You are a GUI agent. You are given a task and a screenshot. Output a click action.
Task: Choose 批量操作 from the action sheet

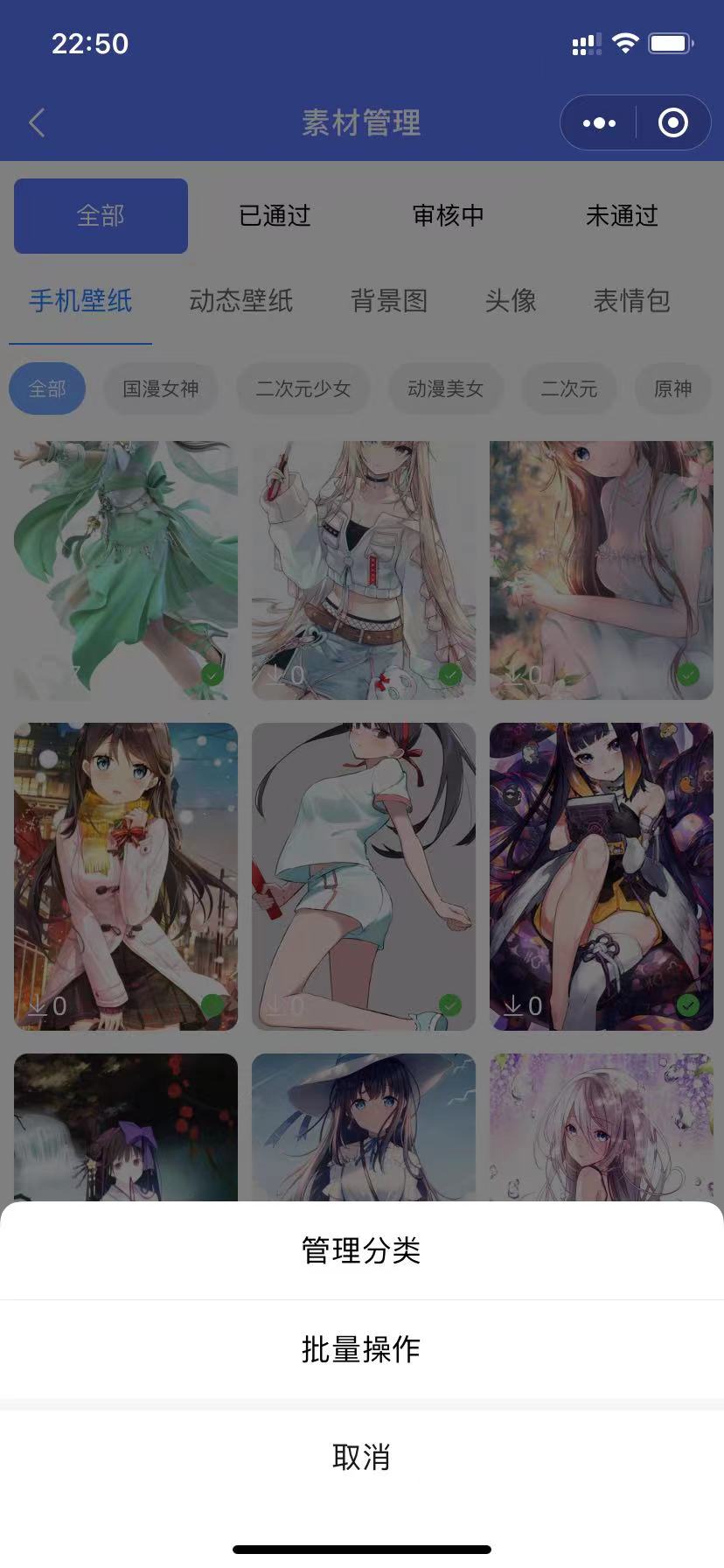point(361,1349)
